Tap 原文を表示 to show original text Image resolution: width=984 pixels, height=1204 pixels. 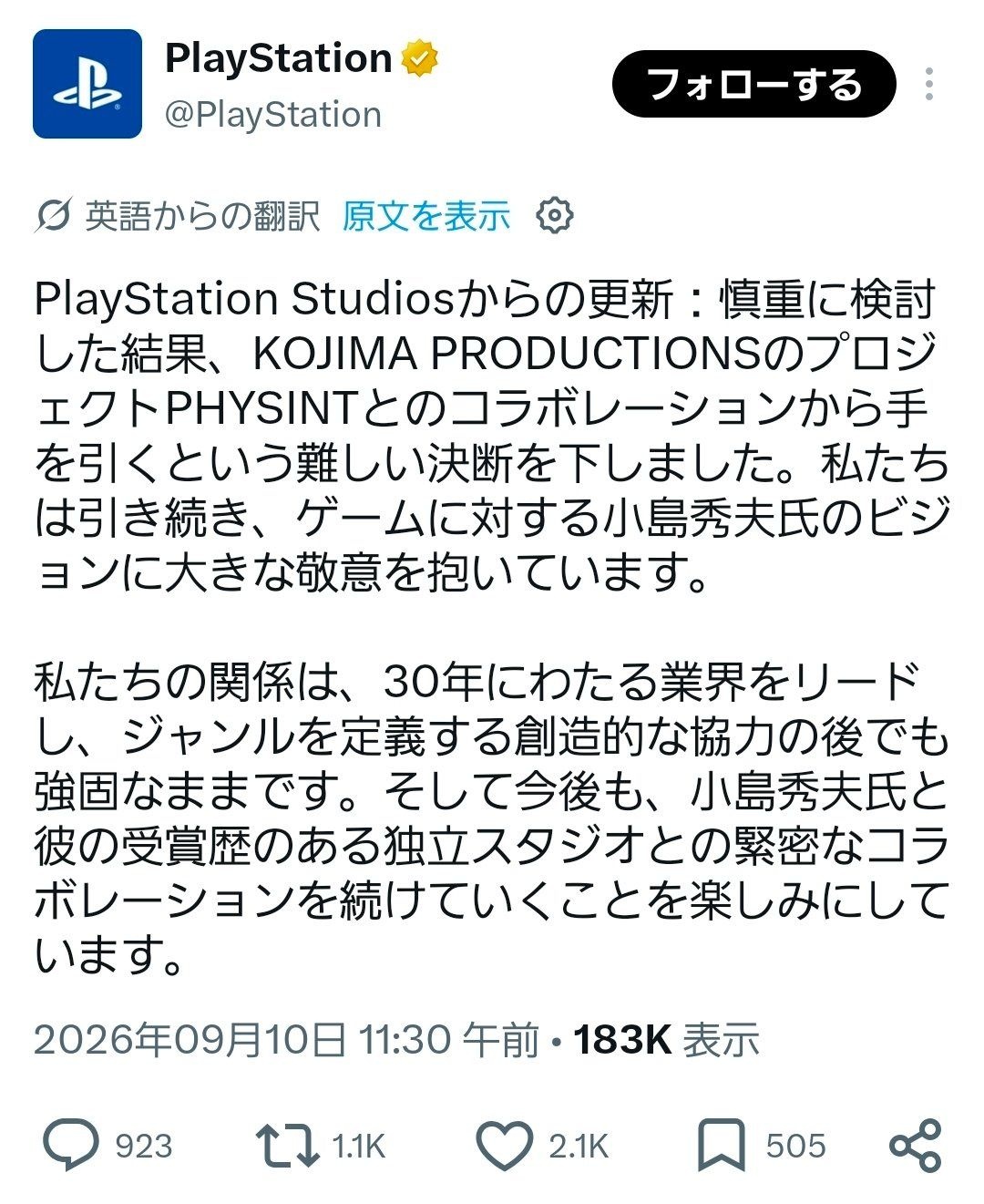tap(426, 216)
